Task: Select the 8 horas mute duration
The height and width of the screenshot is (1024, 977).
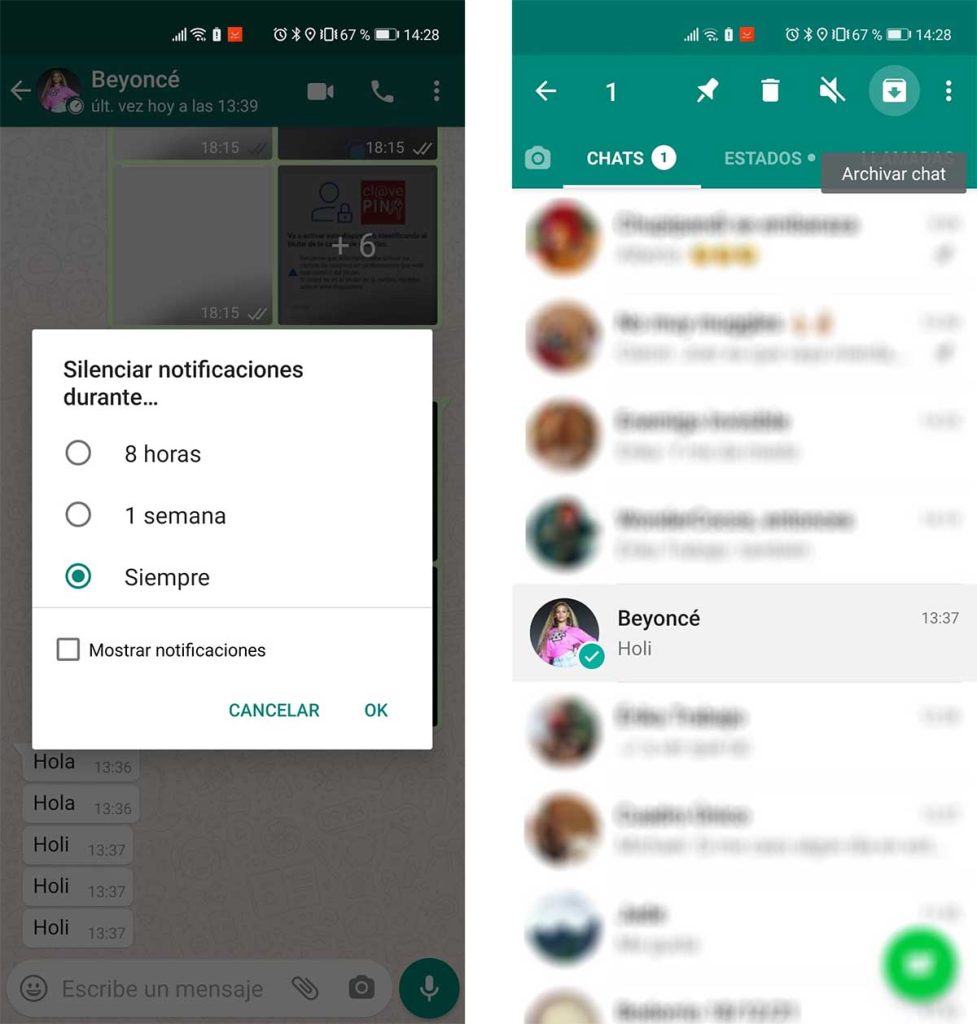Action: [x=78, y=454]
